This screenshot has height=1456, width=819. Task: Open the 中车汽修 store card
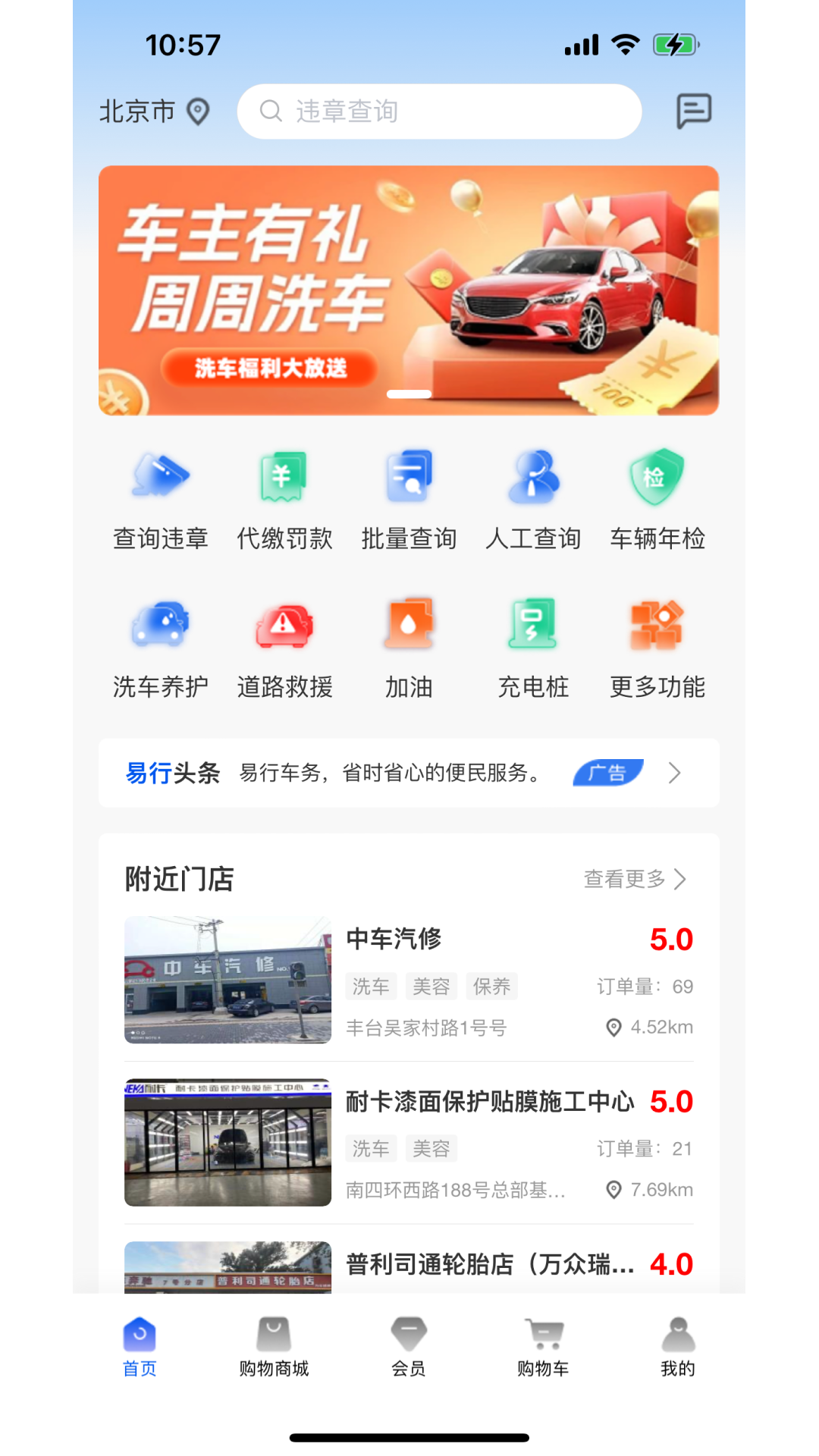click(x=409, y=980)
